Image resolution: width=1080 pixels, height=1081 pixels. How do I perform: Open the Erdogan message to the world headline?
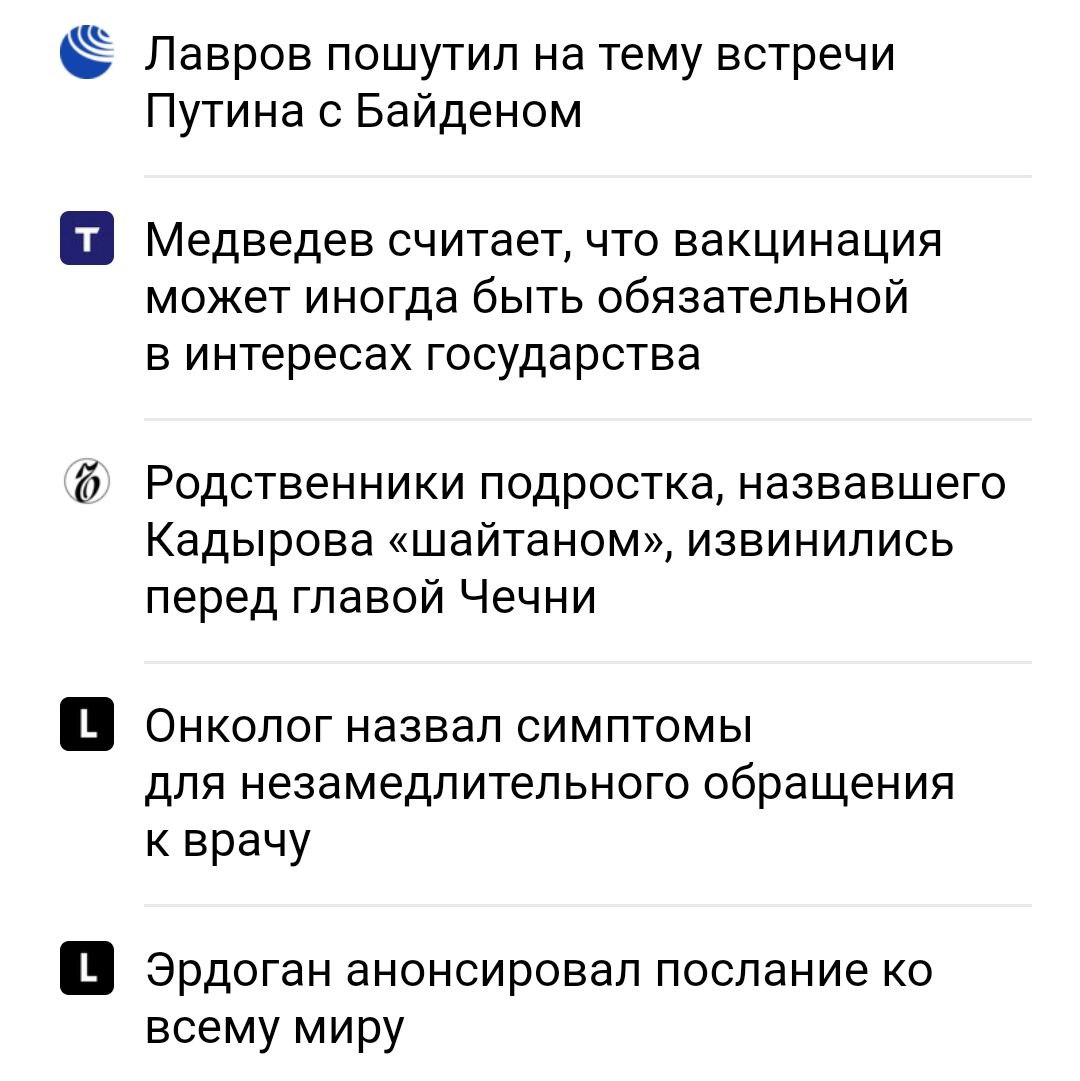coord(539,999)
